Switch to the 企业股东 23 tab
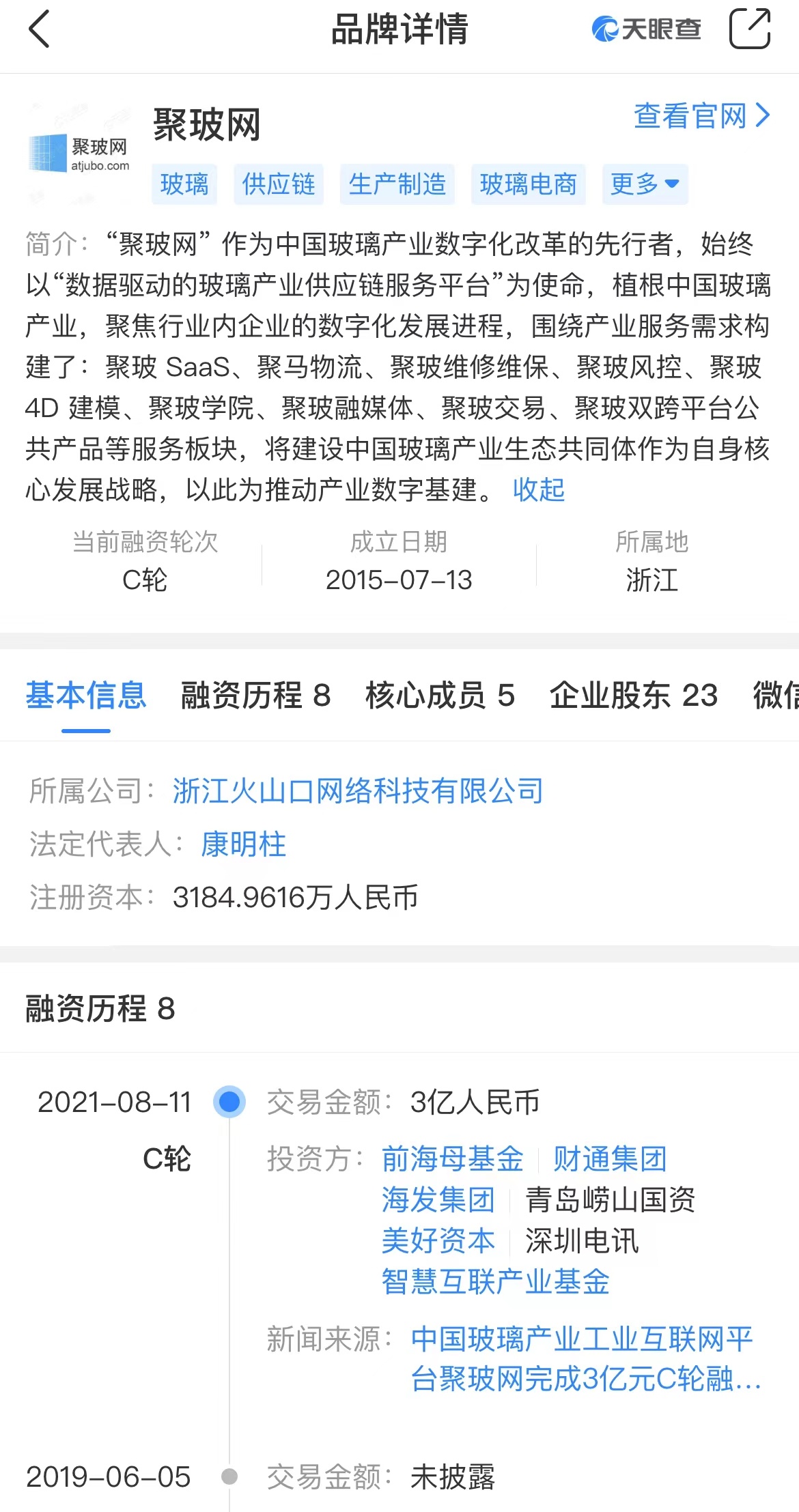799x1512 pixels. pos(634,696)
